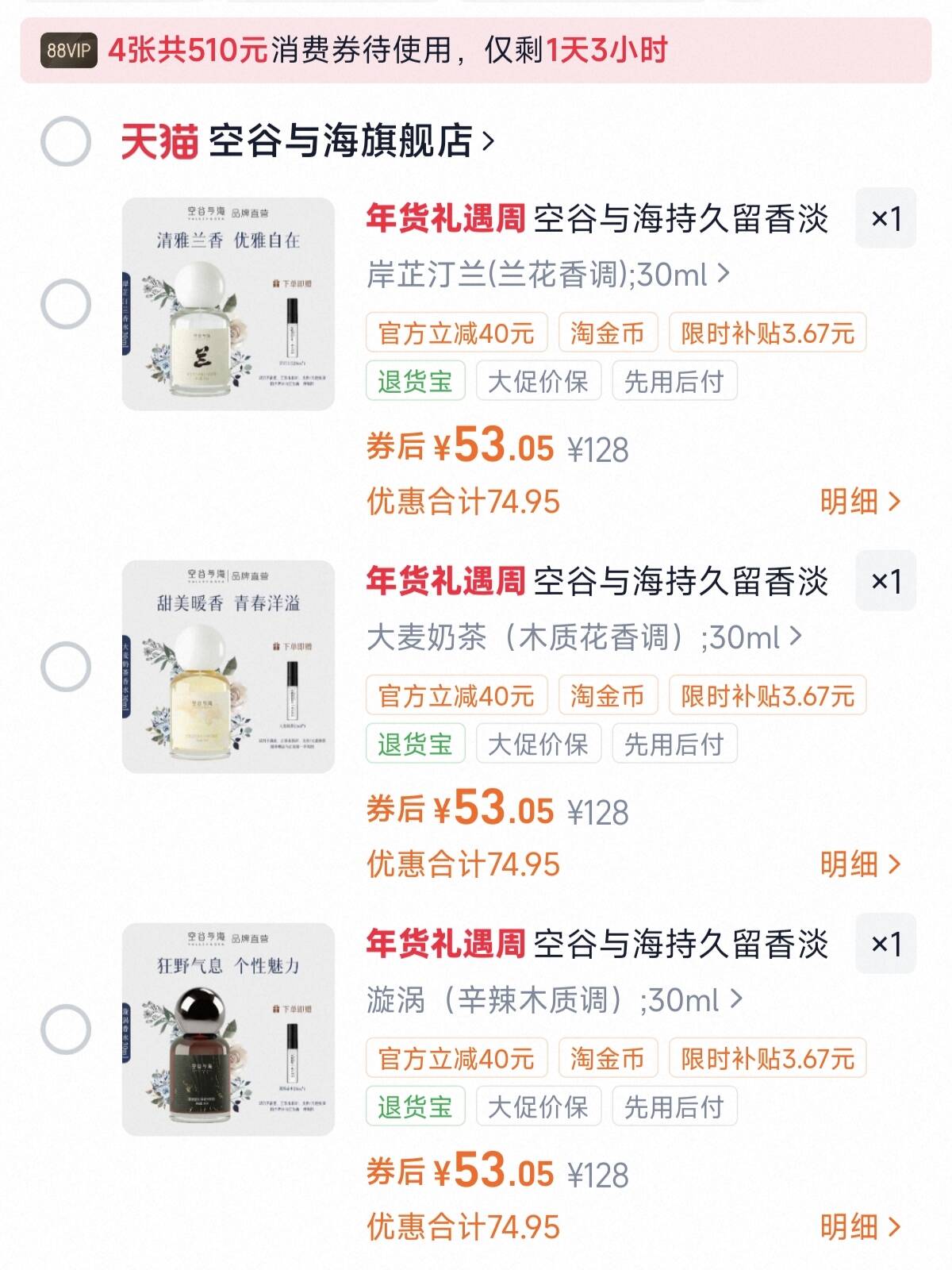Screen dimensions: 952x1270
Task: View 明细 discount details for 岸芷汀兰
Action: point(860,502)
